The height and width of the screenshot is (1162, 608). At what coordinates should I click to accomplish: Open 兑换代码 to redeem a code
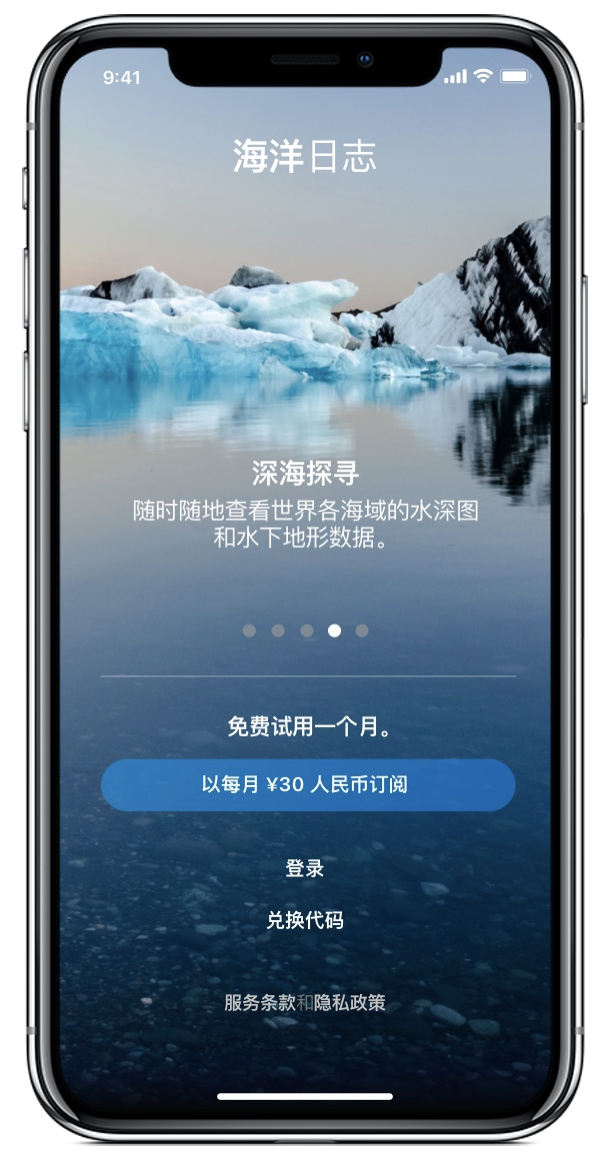point(304,920)
